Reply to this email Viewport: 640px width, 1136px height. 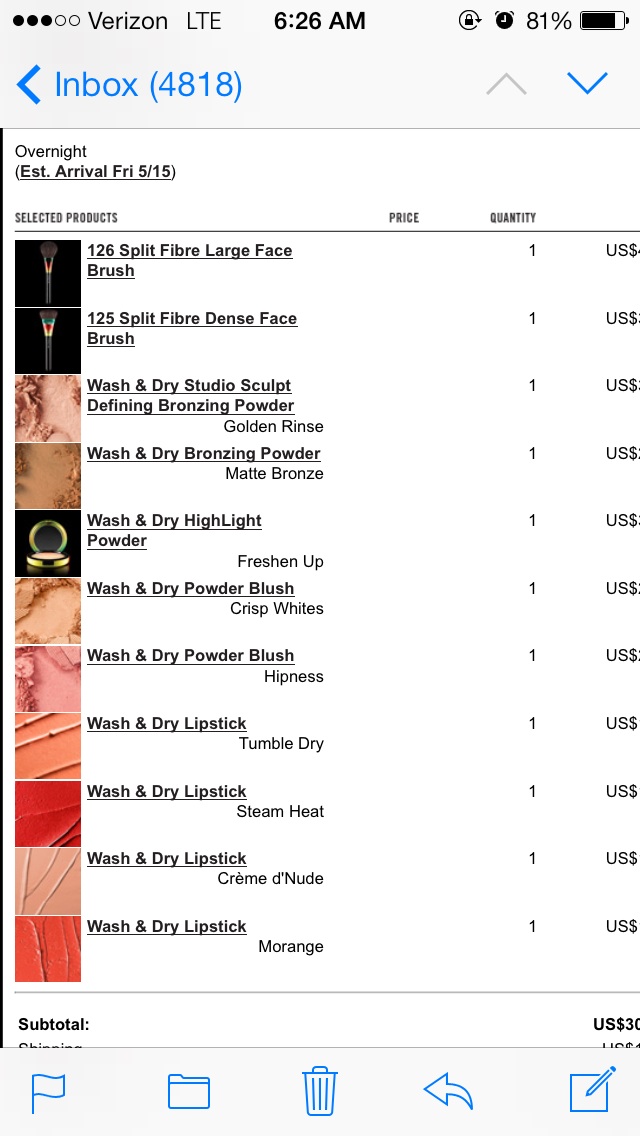[x=448, y=1092]
